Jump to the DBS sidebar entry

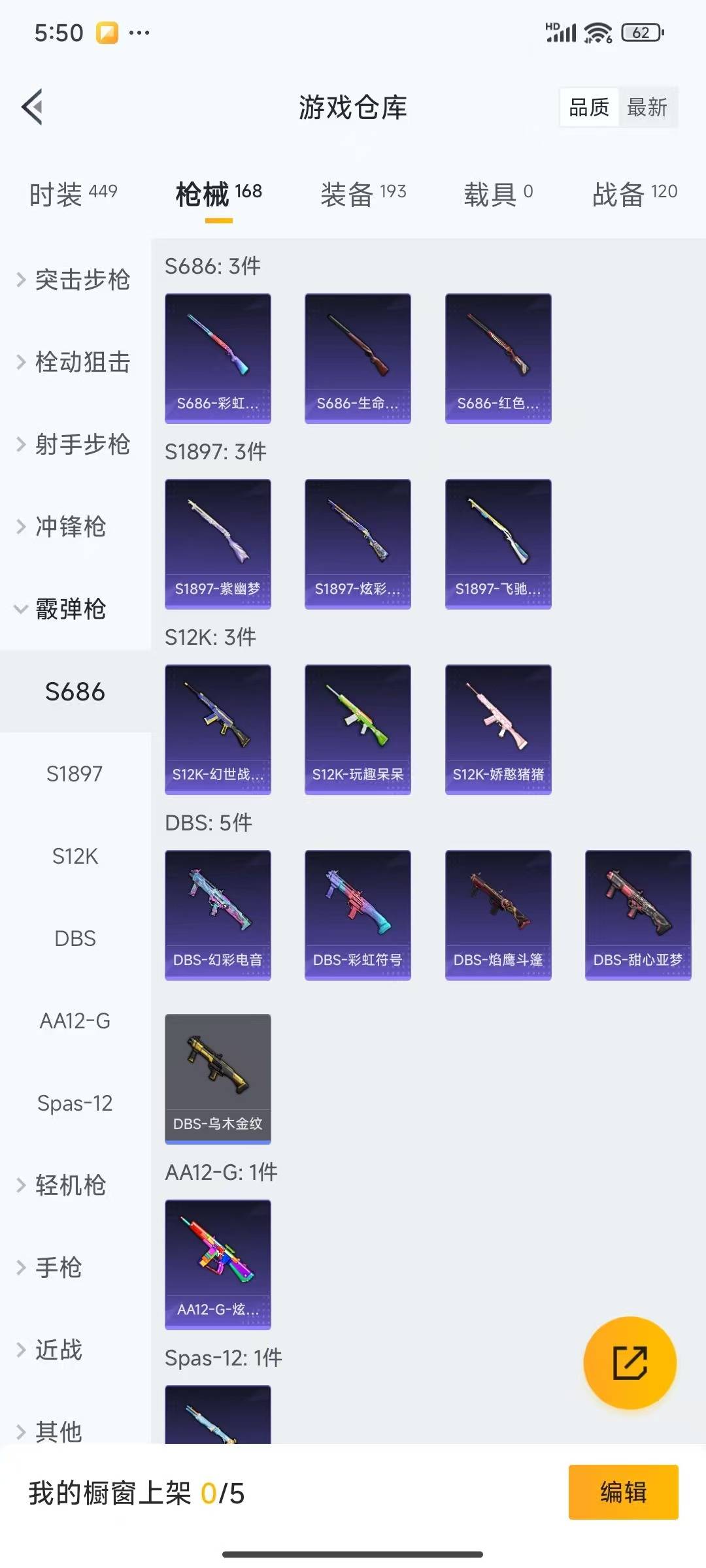point(75,938)
